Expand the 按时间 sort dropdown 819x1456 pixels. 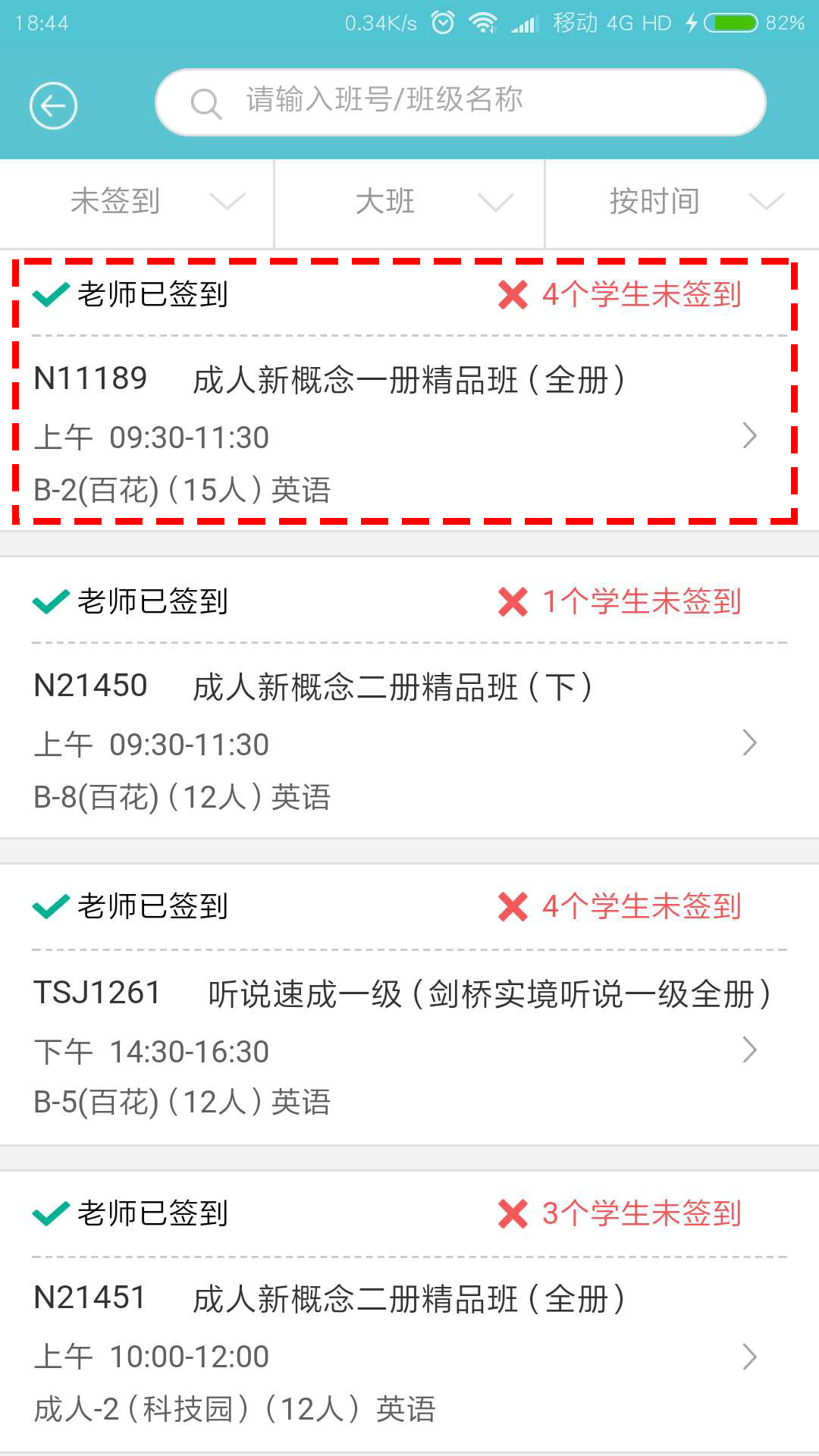[682, 202]
